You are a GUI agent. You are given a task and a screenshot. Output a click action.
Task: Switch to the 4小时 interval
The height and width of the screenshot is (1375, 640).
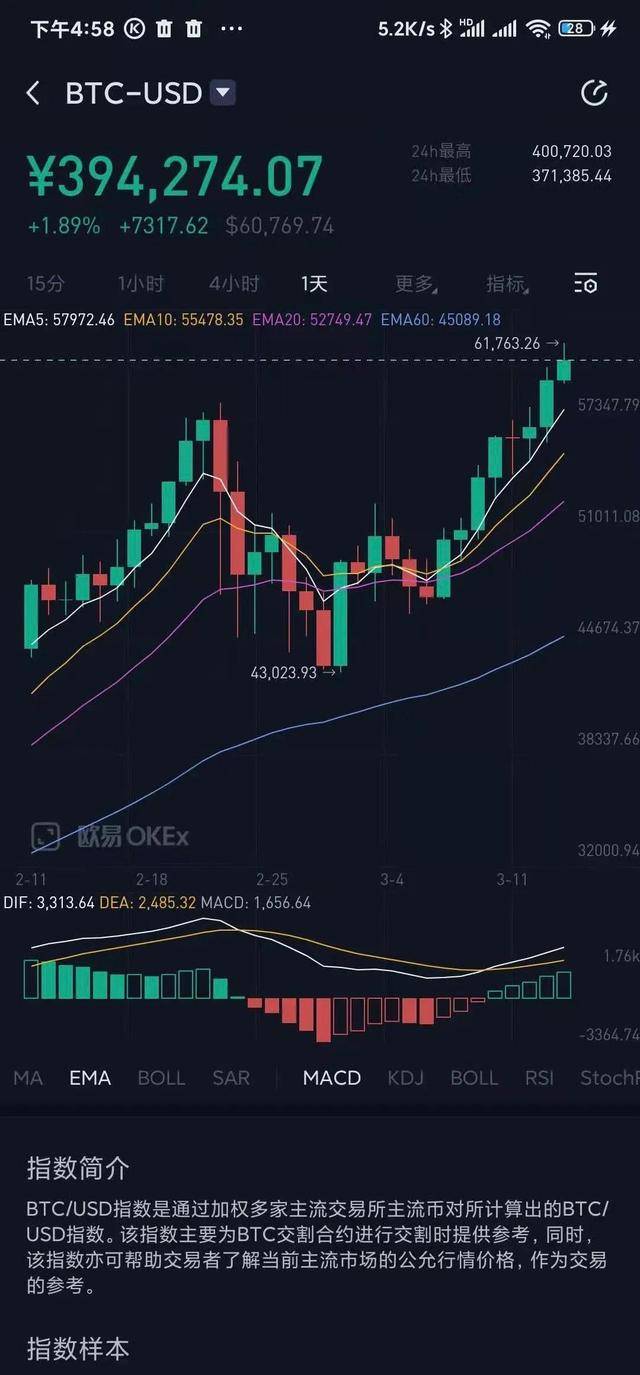[x=234, y=284]
